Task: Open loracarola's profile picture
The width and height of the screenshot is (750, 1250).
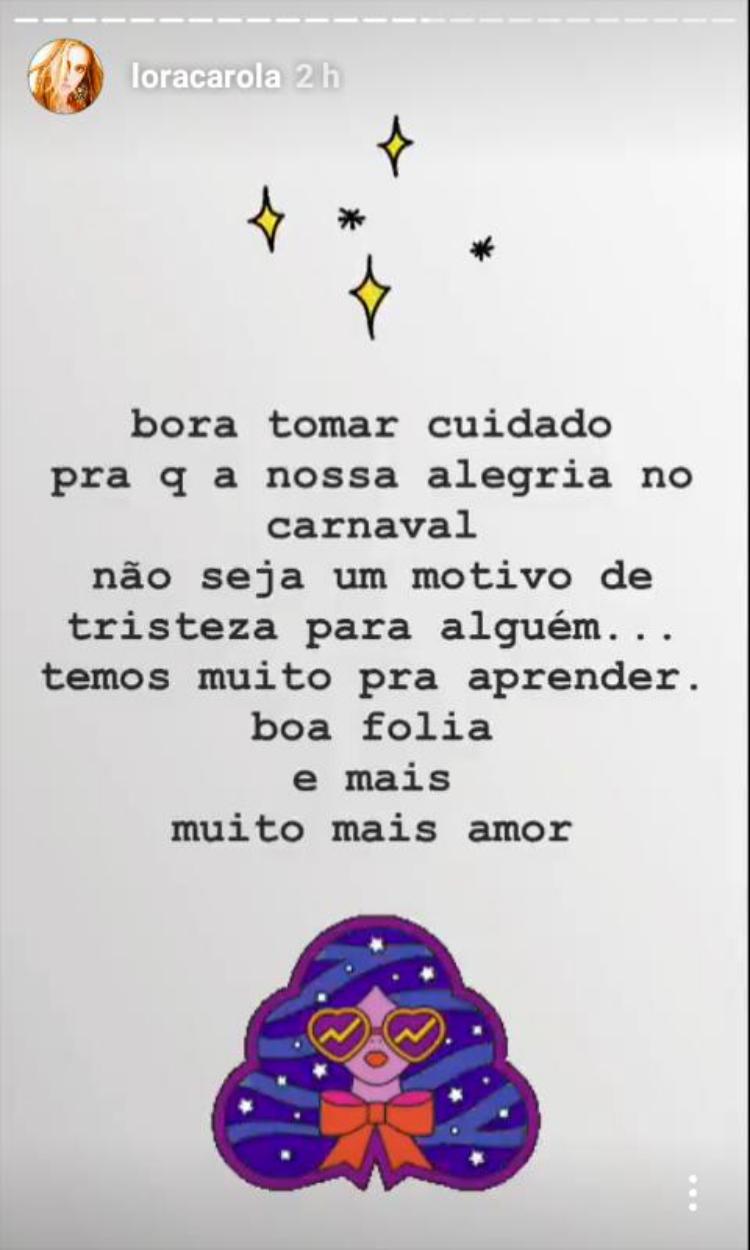Action: click(x=66, y=77)
